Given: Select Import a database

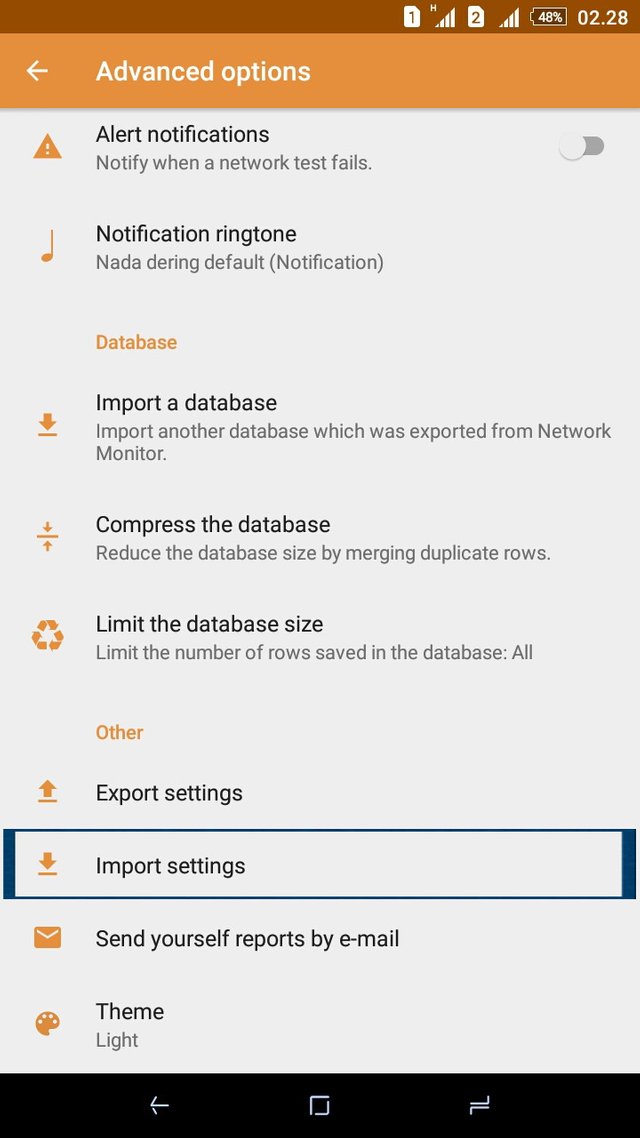Looking at the screenshot, I should [320, 428].
